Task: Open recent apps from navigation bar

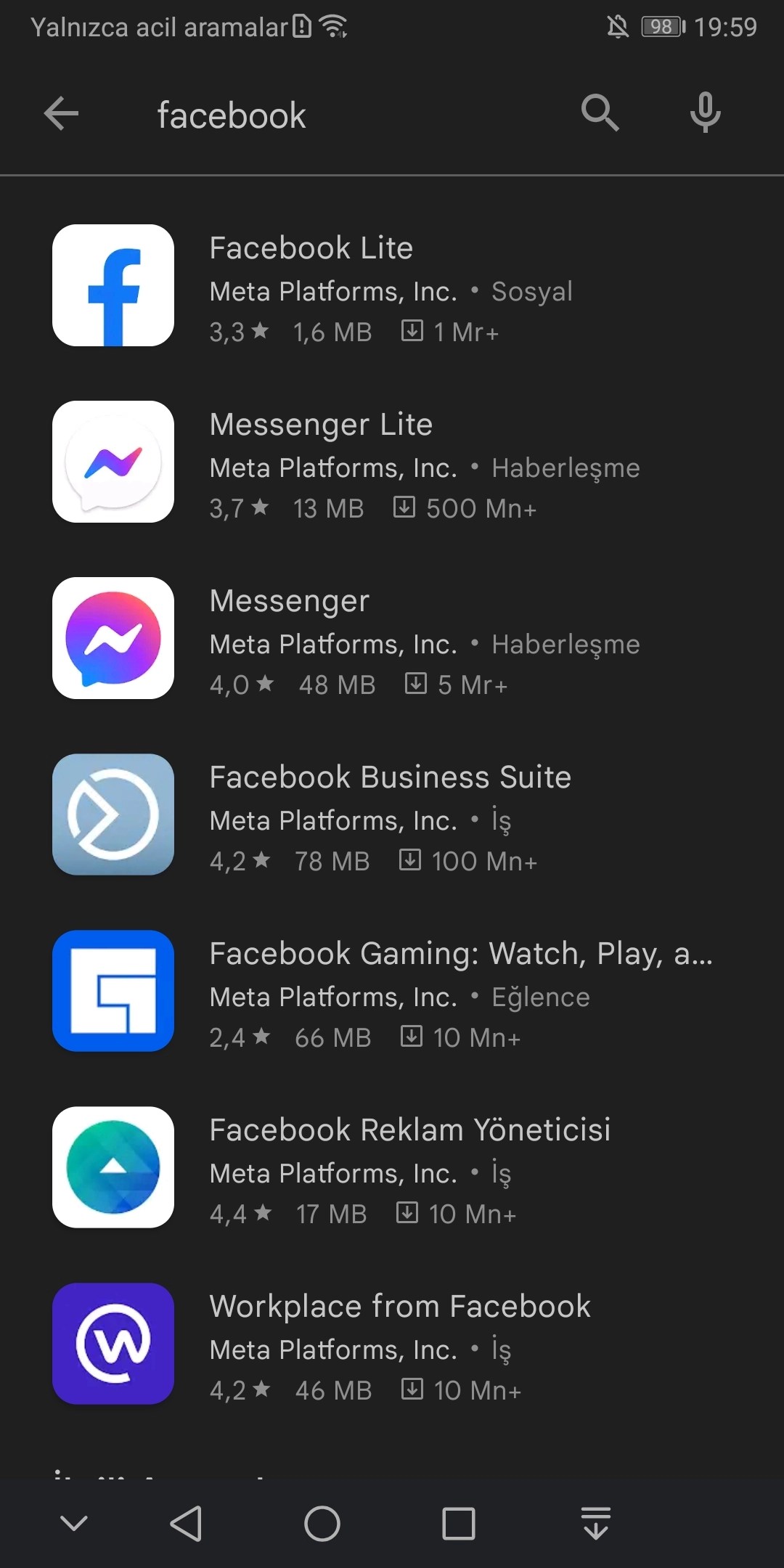Action: tap(459, 1524)
